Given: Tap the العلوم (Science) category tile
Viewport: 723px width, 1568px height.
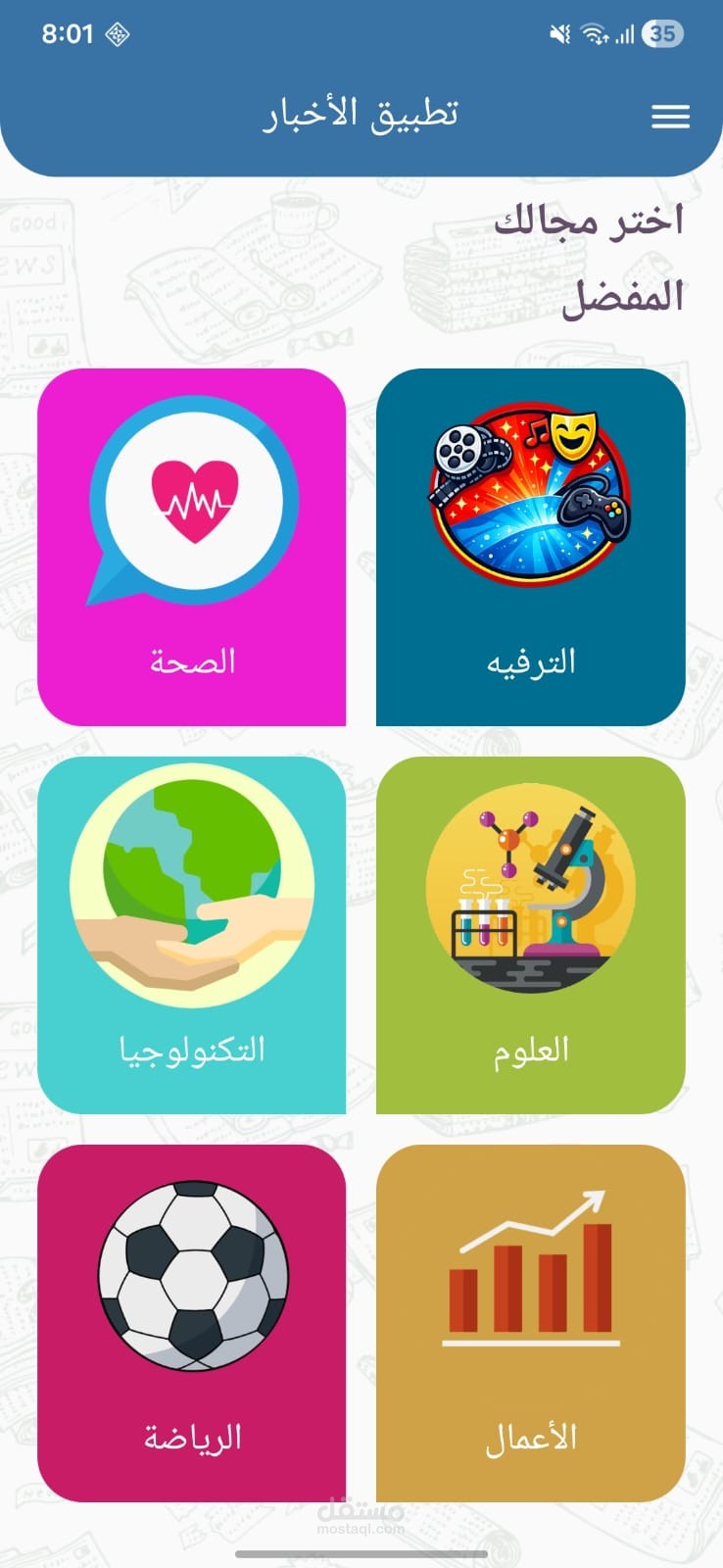Looking at the screenshot, I should 530,935.
